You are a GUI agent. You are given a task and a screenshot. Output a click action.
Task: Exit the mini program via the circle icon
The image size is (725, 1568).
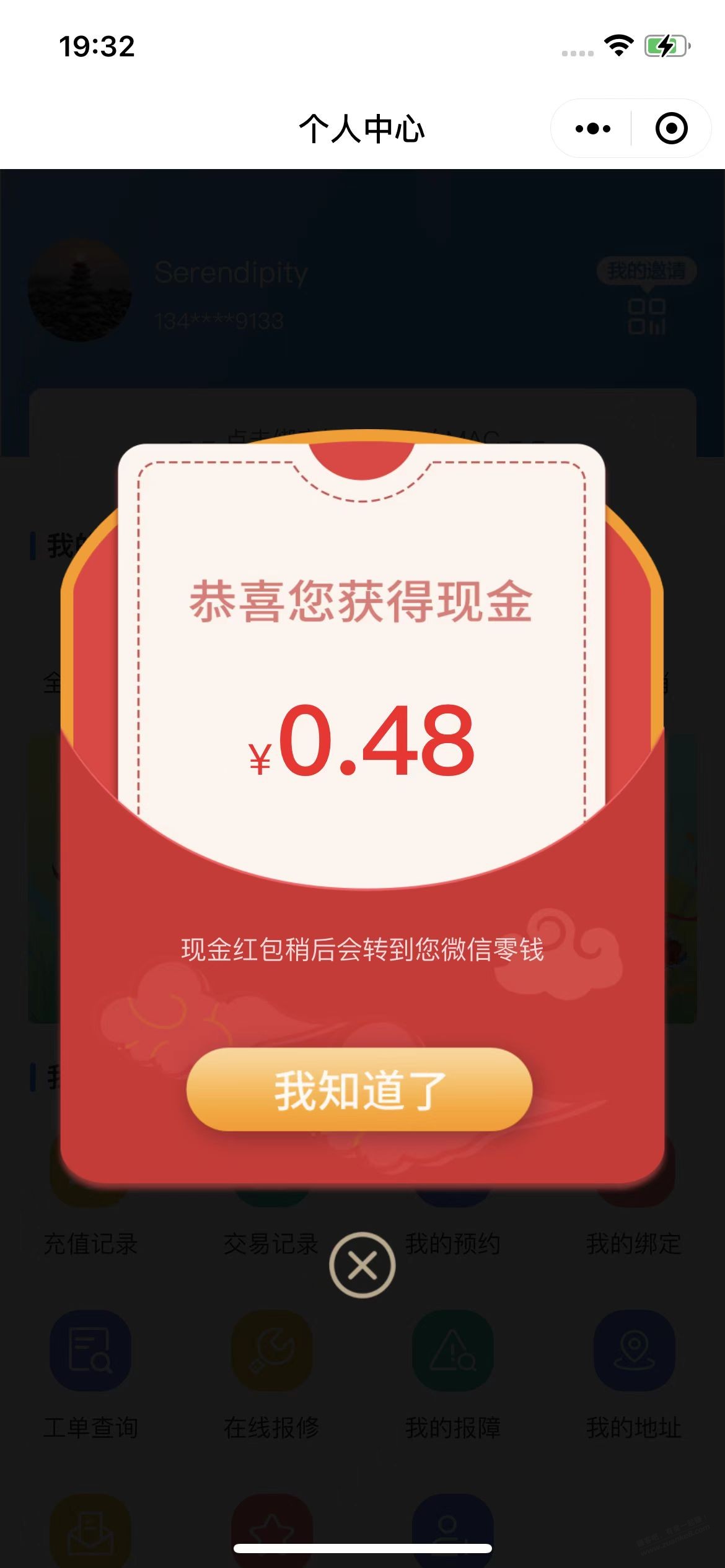click(x=672, y=128)
